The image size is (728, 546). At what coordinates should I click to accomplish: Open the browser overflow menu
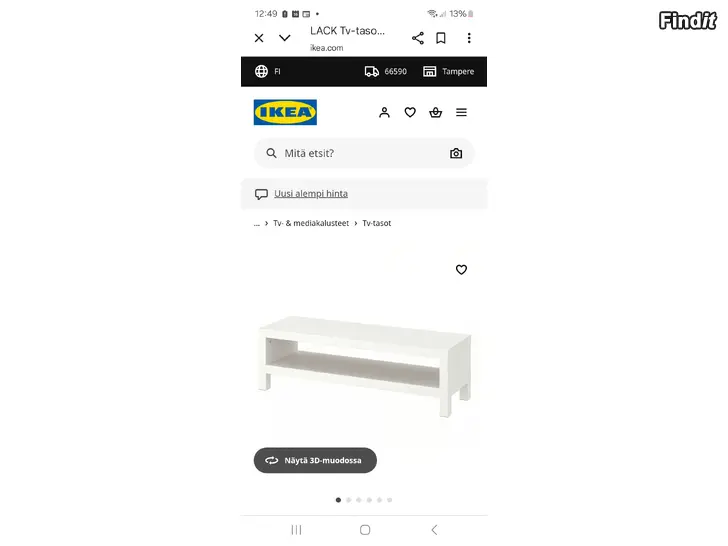(469, 38)
